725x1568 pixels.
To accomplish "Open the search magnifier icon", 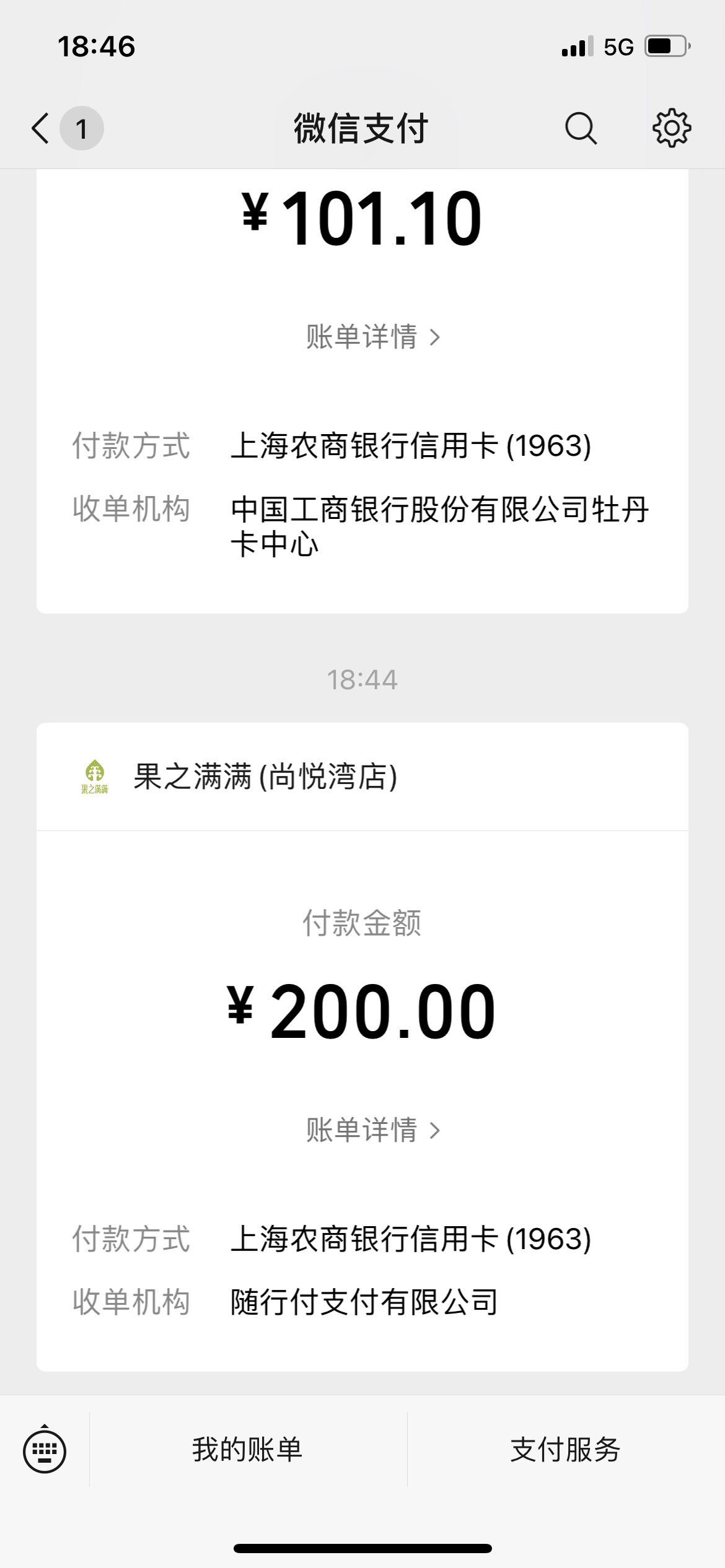I will [x=581, y=129].
